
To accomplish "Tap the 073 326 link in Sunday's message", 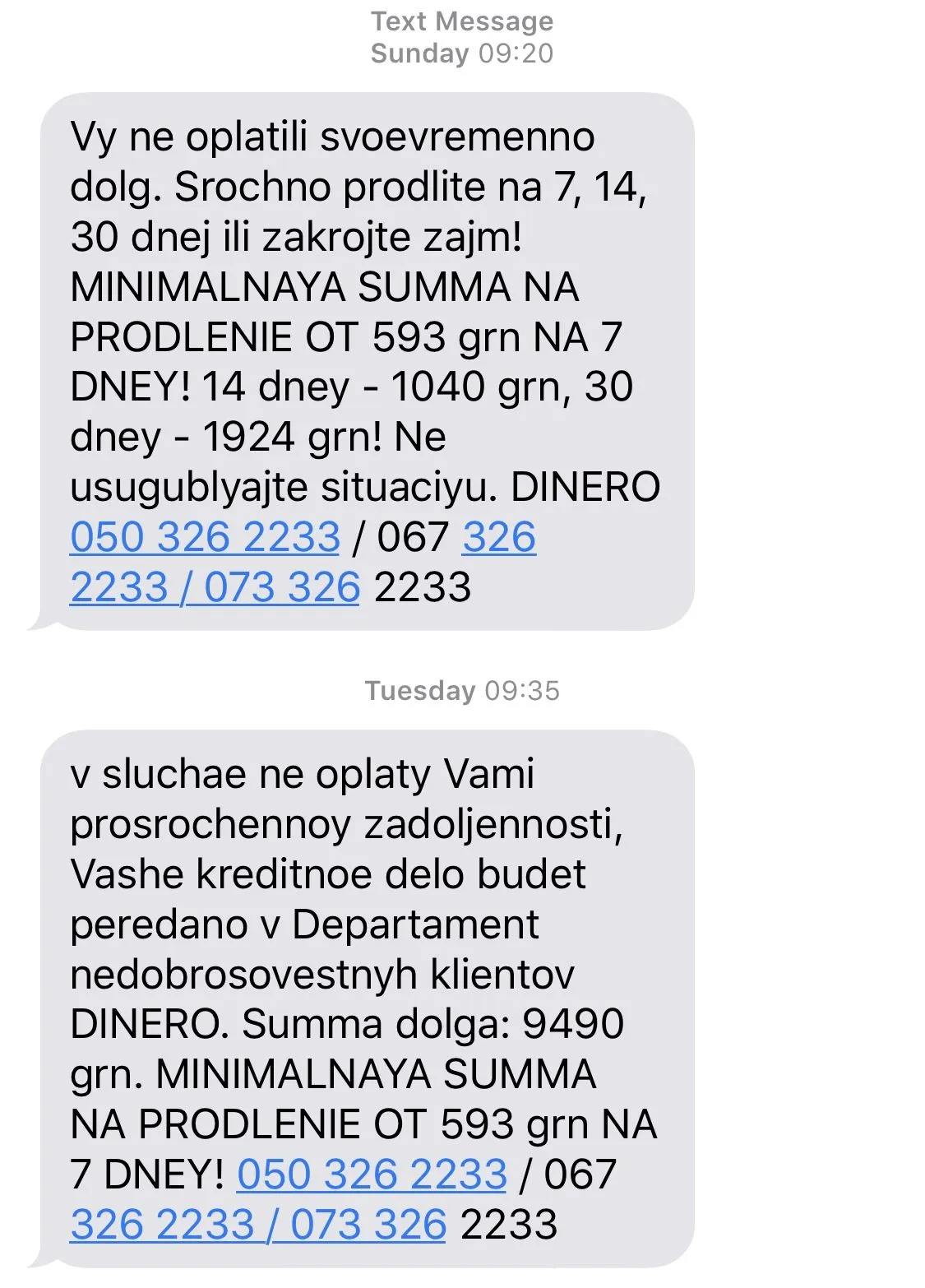I will 281,587.
